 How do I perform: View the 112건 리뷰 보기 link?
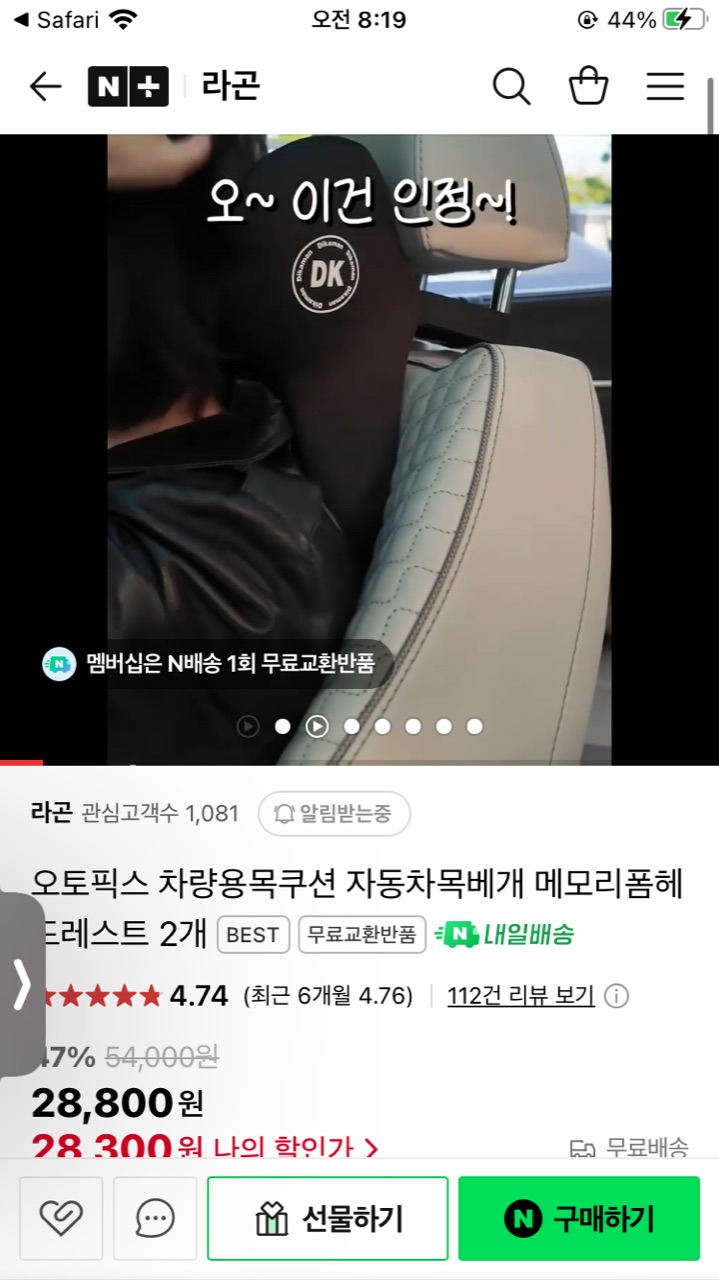point(521,996)
